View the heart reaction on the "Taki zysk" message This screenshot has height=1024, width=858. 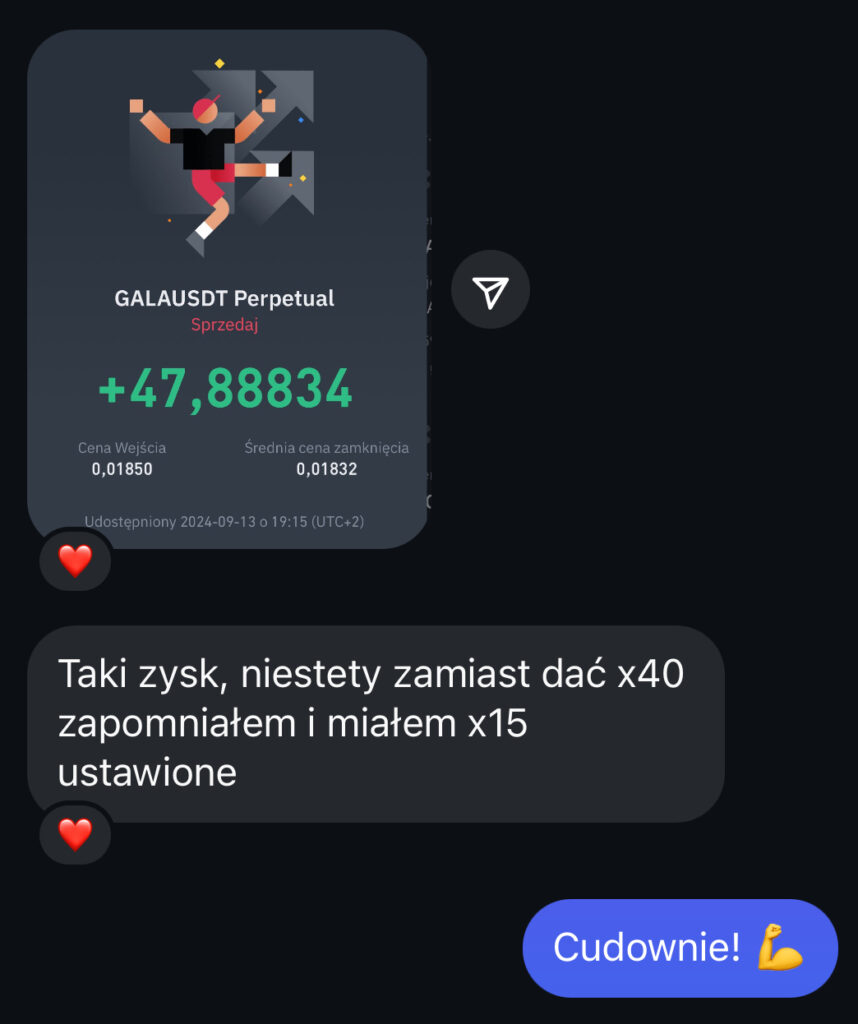click(x=75, y=833)
